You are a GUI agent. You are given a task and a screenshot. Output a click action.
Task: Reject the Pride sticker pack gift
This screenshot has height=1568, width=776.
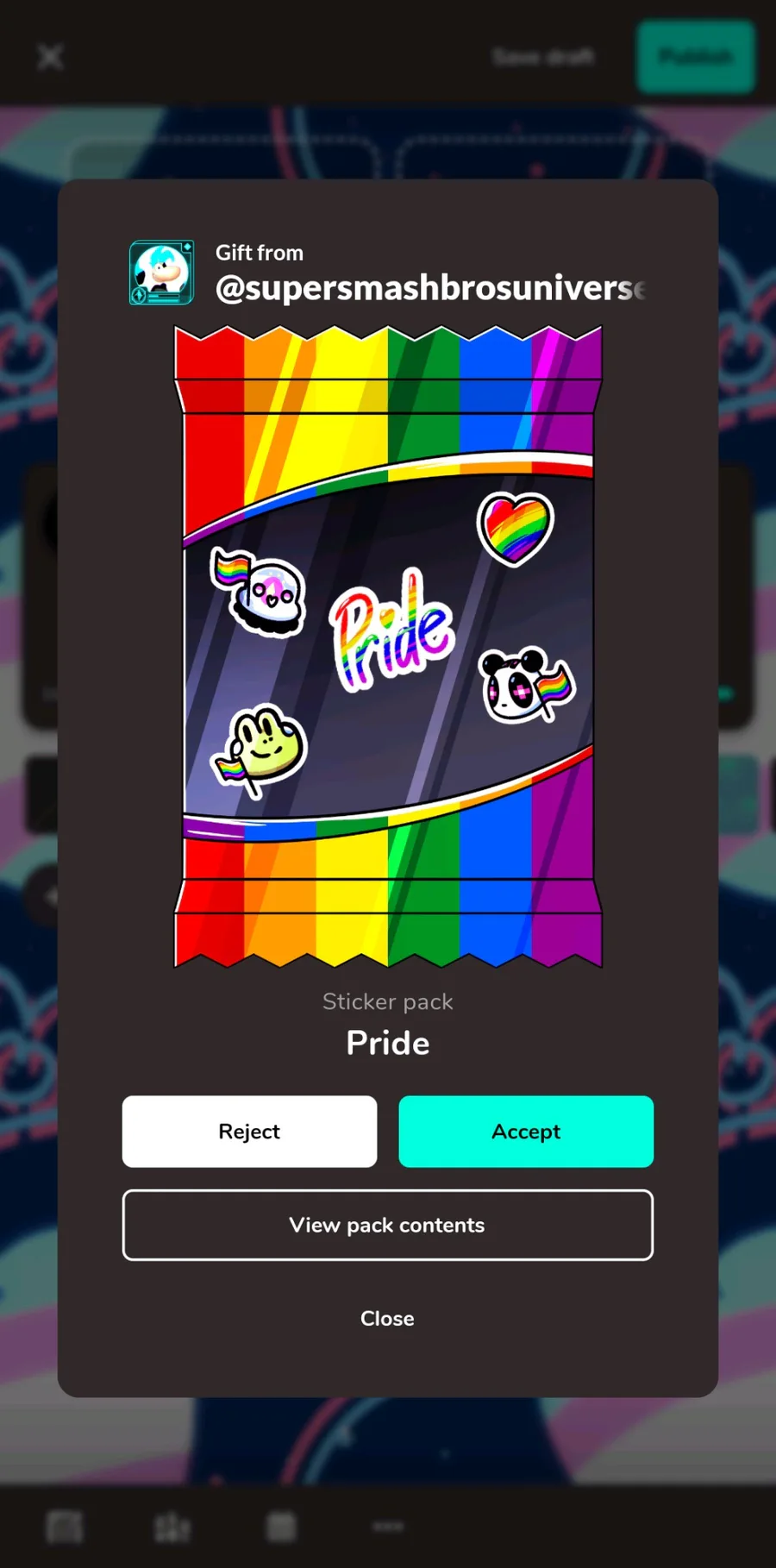[x=249, y=1131]
